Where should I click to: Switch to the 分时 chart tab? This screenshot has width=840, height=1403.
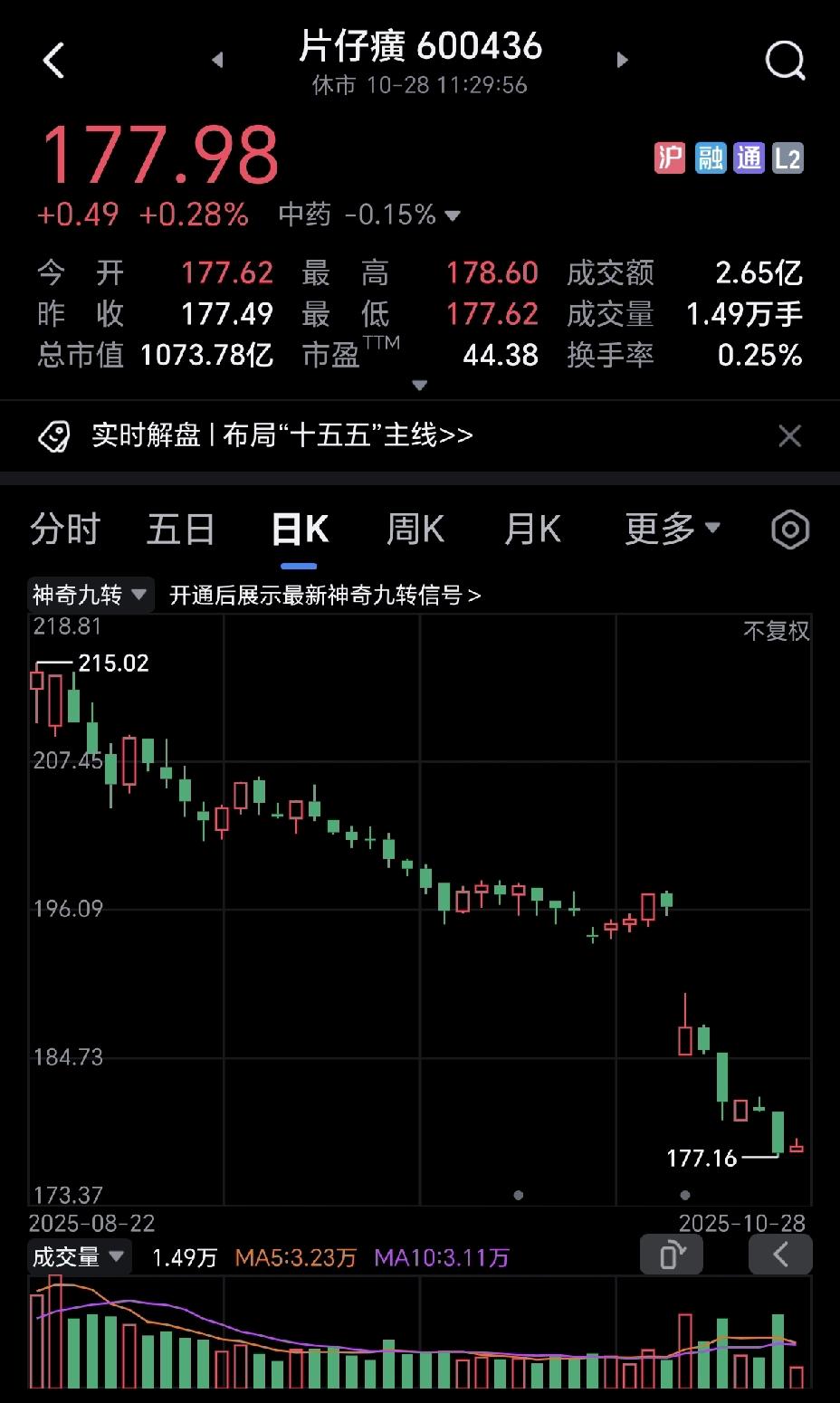click(64, 530)
